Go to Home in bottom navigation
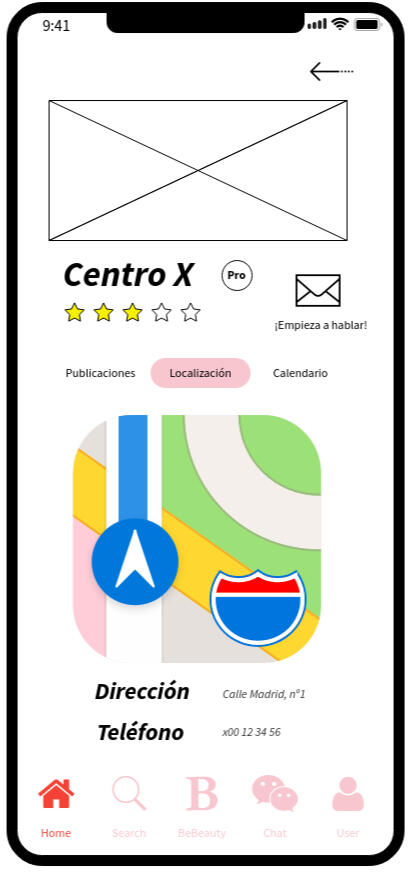The width and height of the screenshot is (412, 878). tap(56, 807)
